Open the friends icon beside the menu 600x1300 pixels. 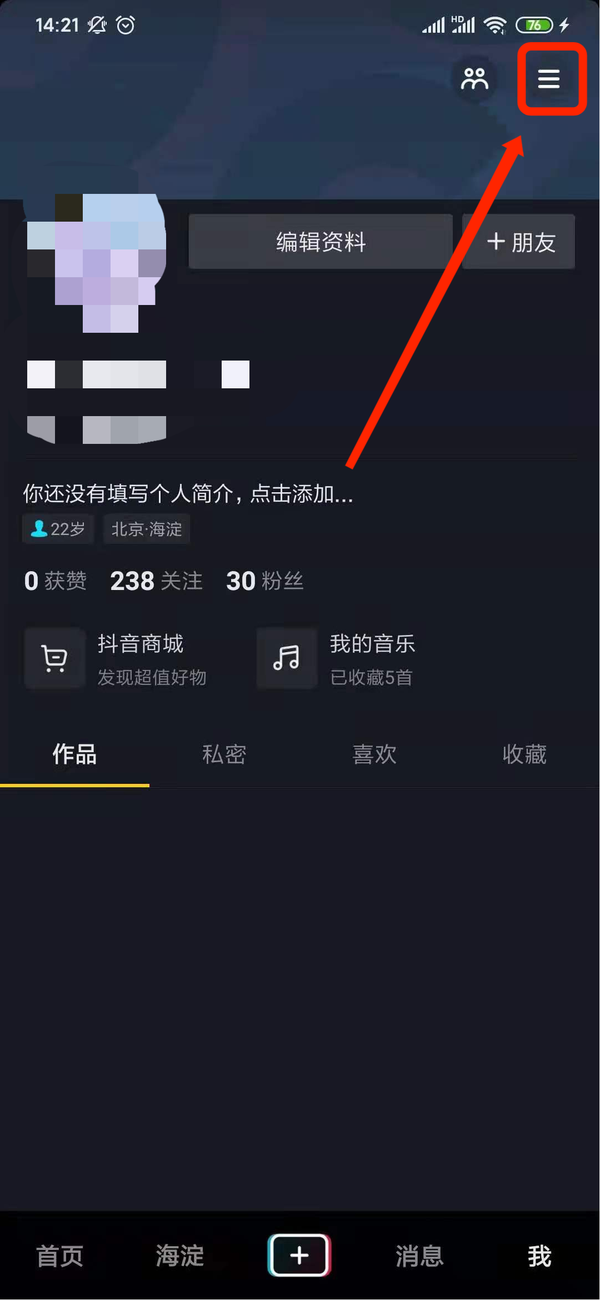[474, 79]
